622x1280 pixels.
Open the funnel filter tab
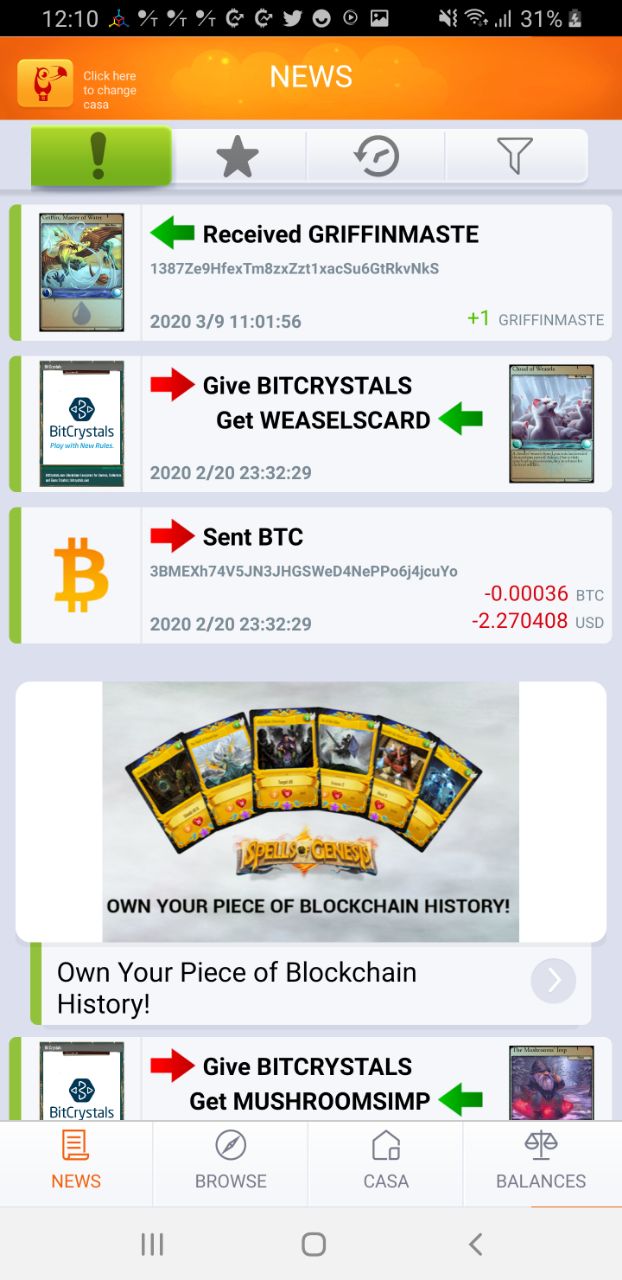pos(514,157)
